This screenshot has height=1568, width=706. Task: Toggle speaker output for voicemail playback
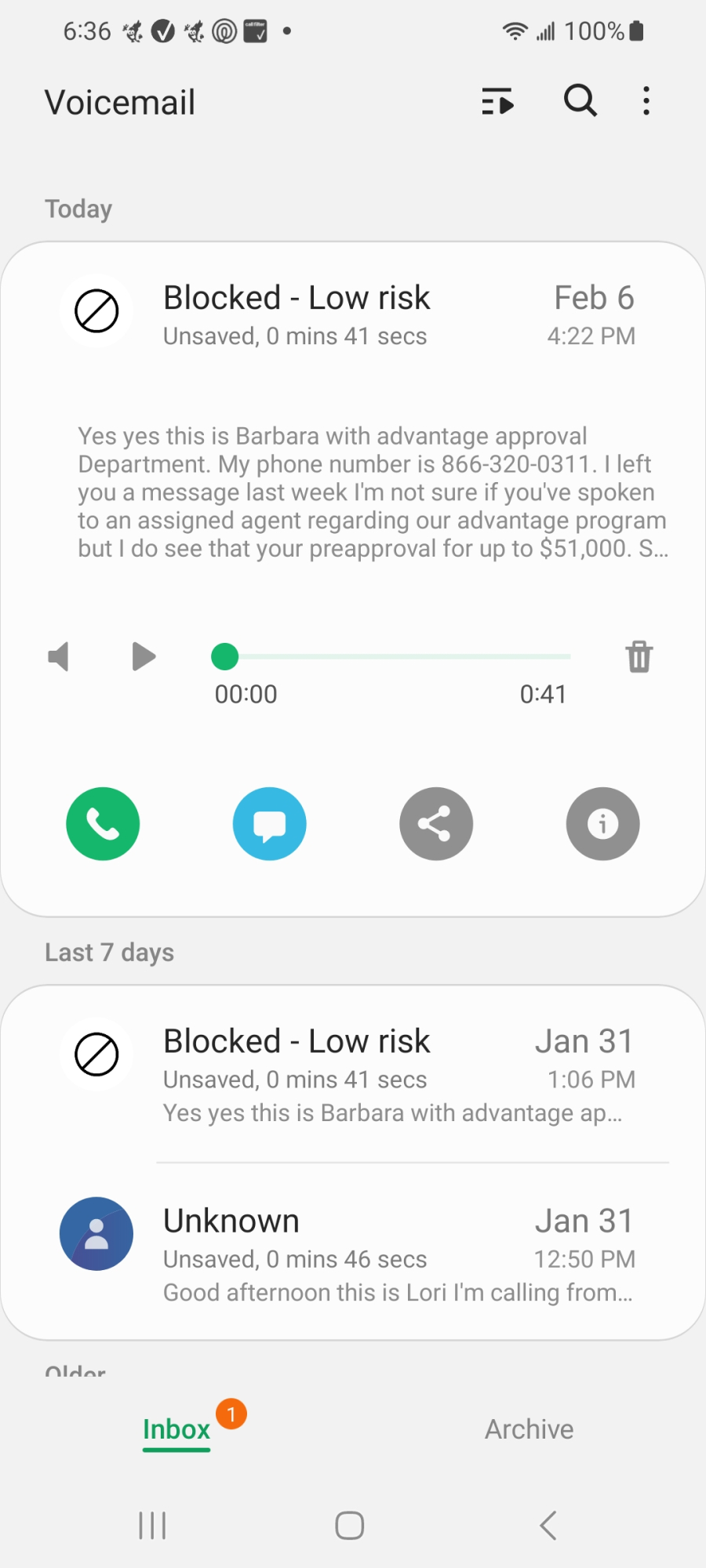[x=59, y=656]
